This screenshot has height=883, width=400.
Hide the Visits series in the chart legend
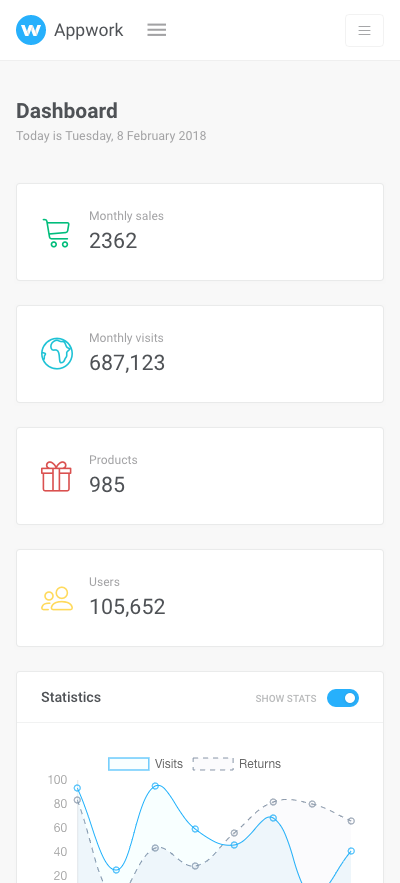pos(146,764)
